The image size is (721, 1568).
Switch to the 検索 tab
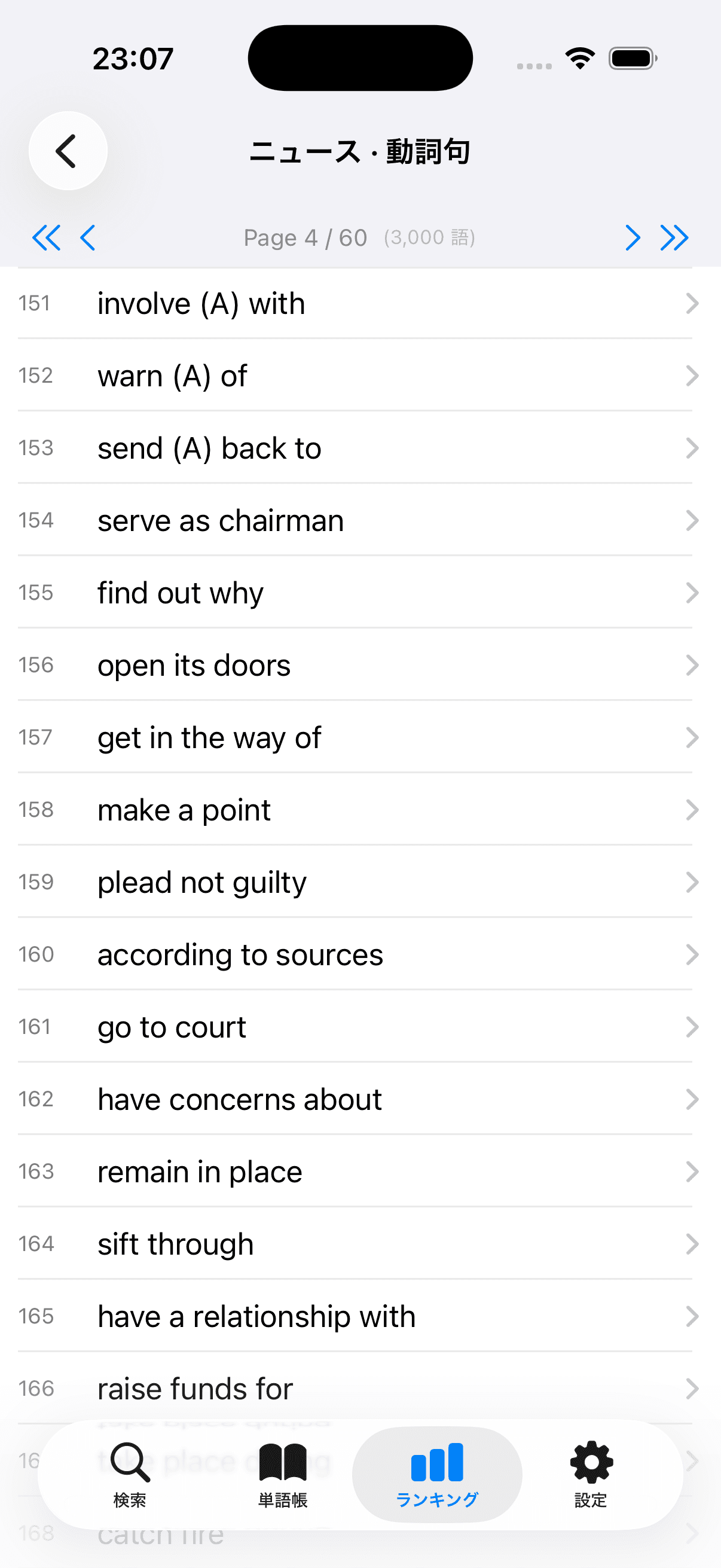(x=130, y=1474)
